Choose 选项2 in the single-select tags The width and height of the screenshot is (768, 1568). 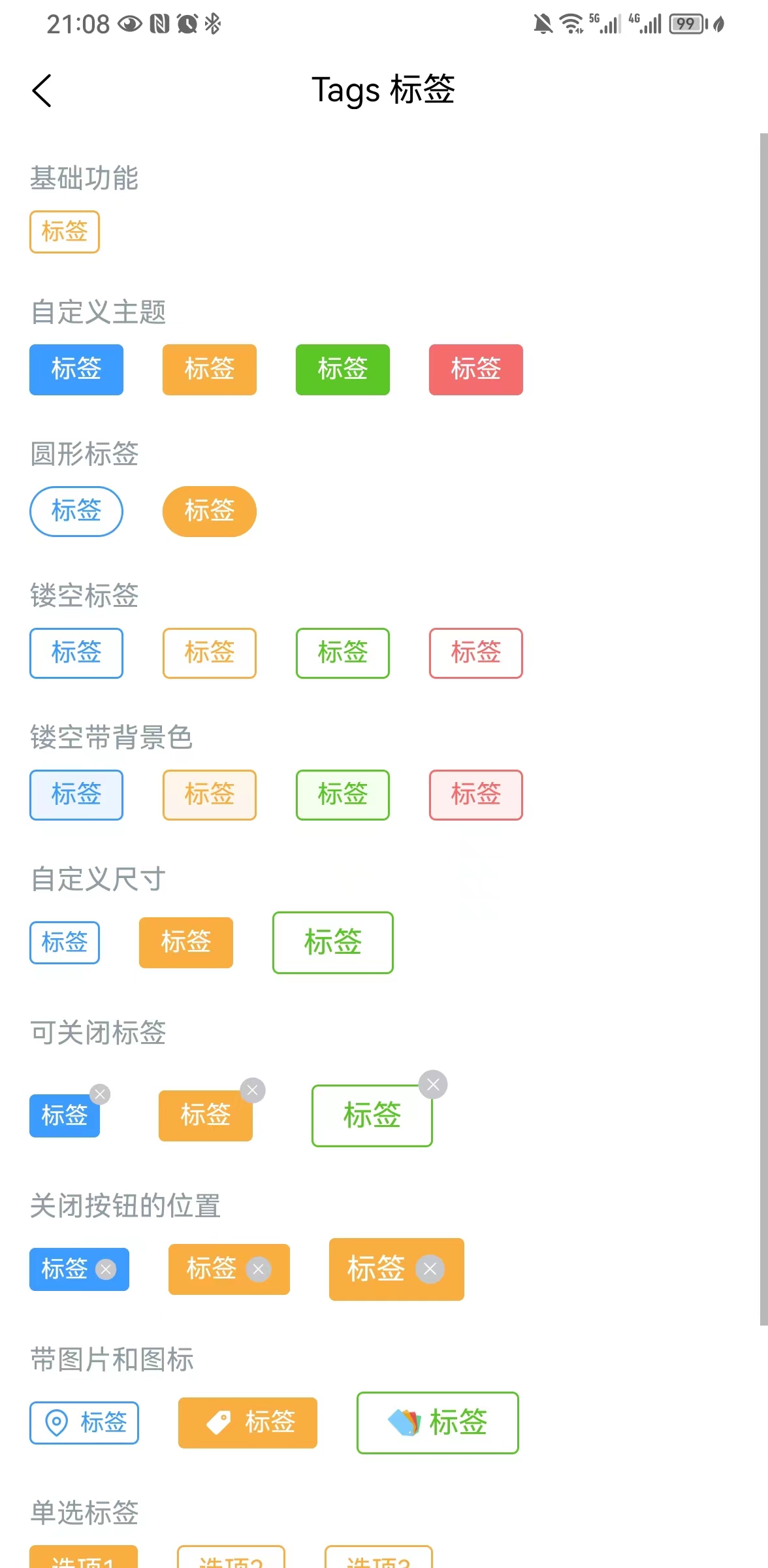[x=231, y=1559]
